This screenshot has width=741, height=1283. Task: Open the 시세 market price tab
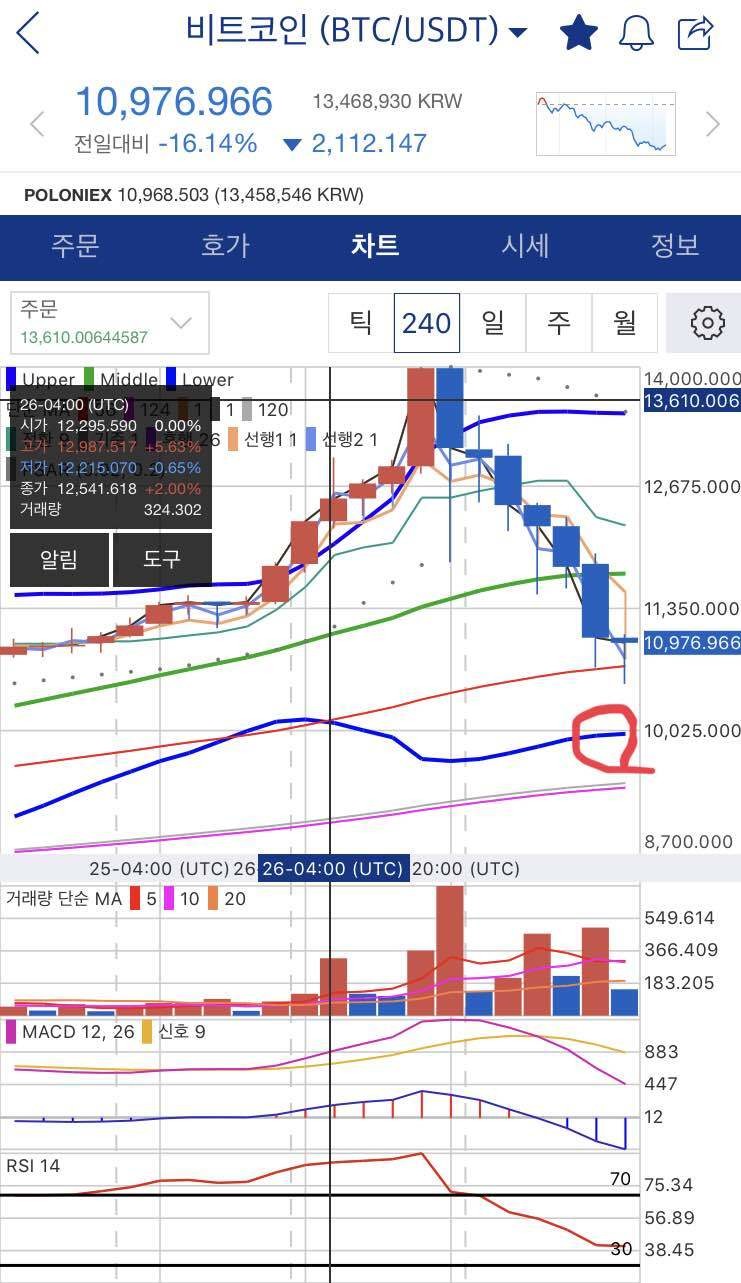point(524,247)
